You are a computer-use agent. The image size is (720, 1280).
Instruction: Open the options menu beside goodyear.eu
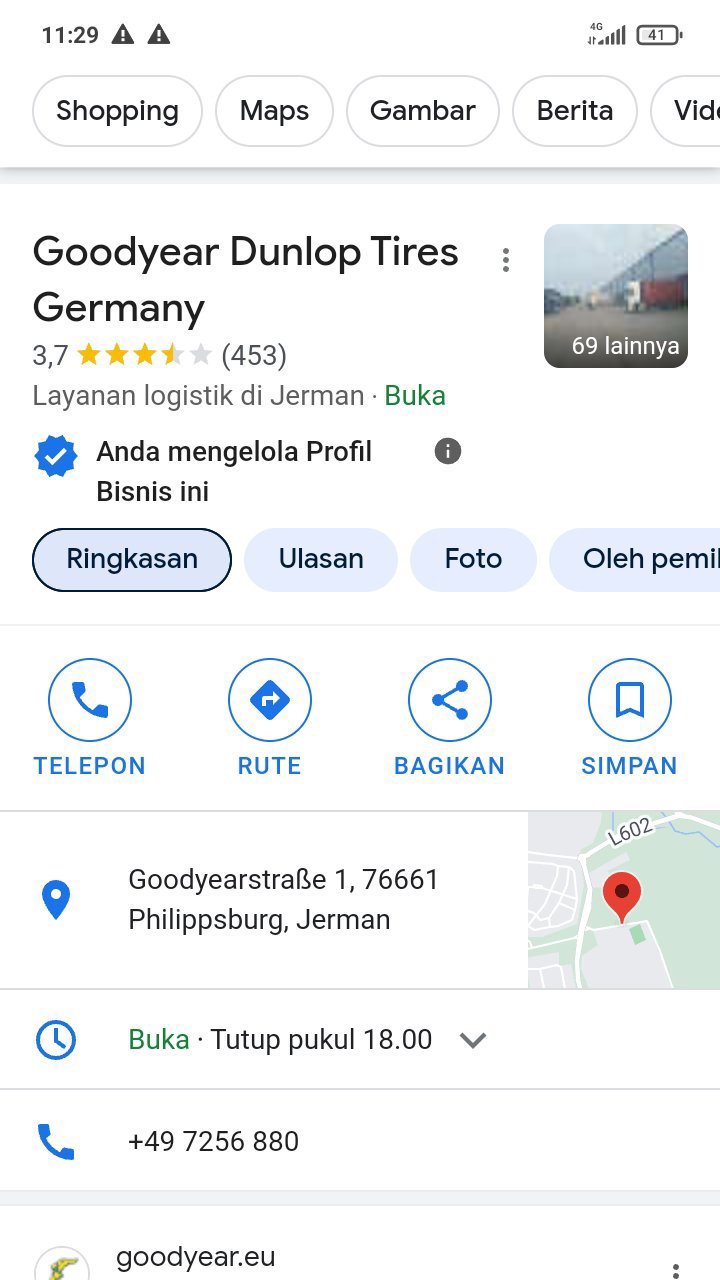coord(676,1268)
